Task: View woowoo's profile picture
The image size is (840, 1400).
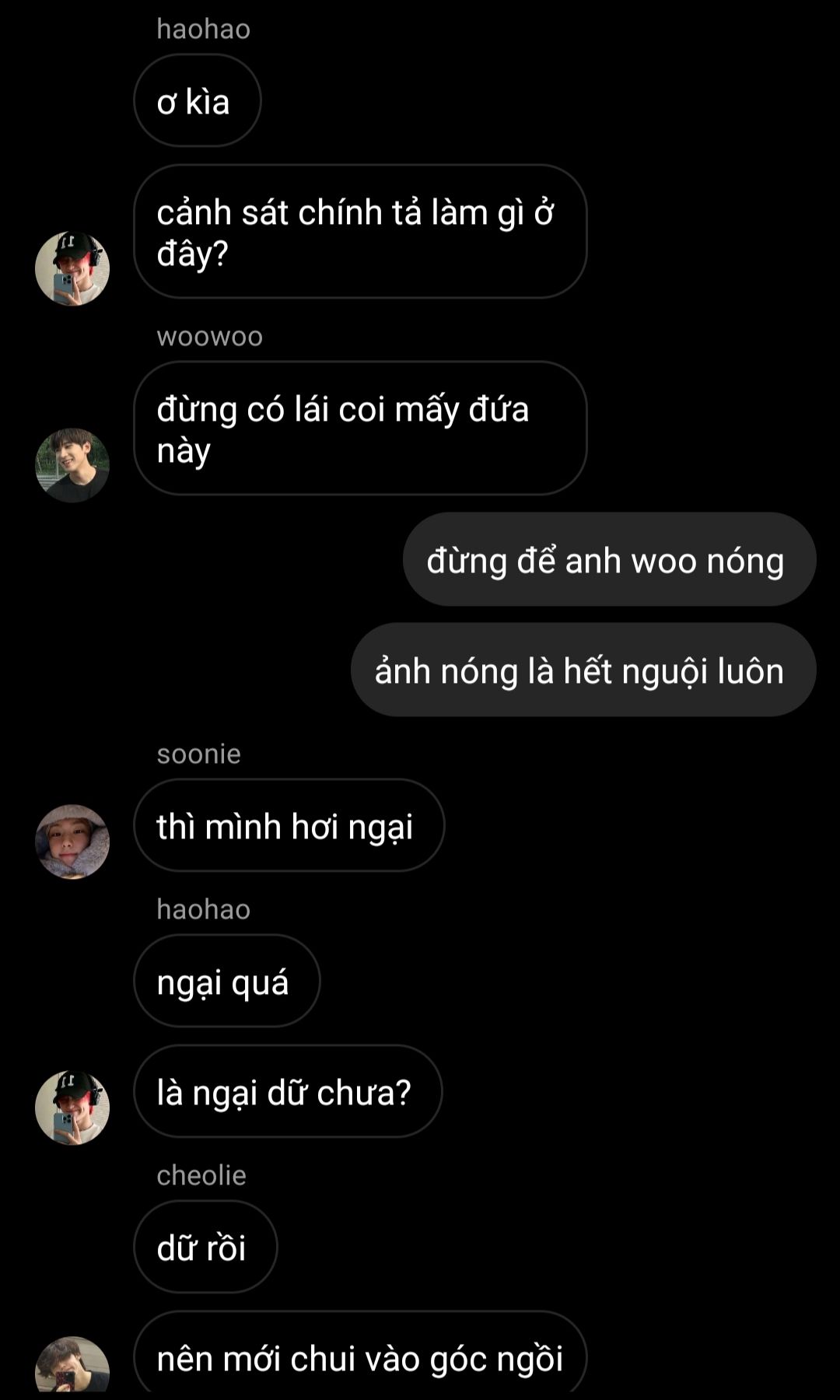Action: pos(72,465)
